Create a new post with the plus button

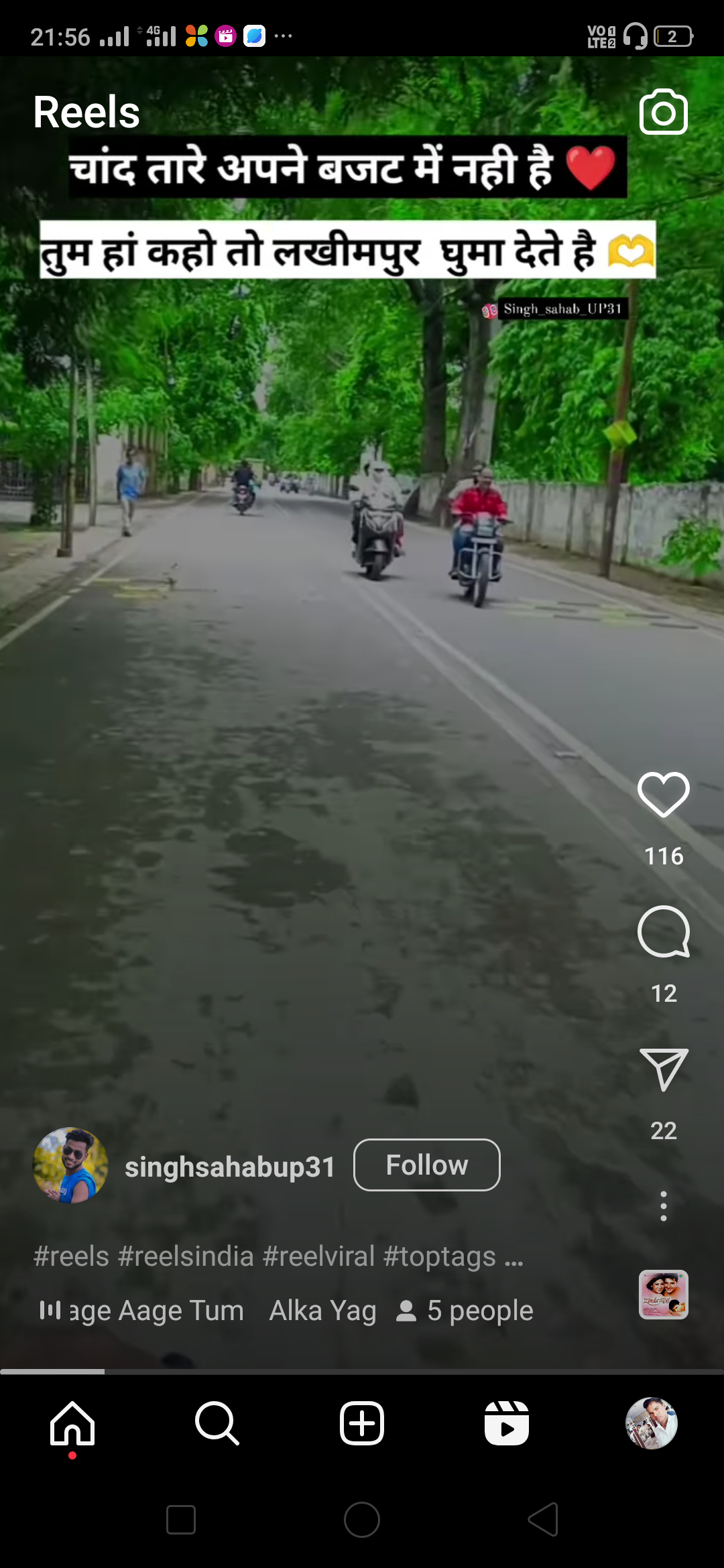click(x=362, y=1423)
